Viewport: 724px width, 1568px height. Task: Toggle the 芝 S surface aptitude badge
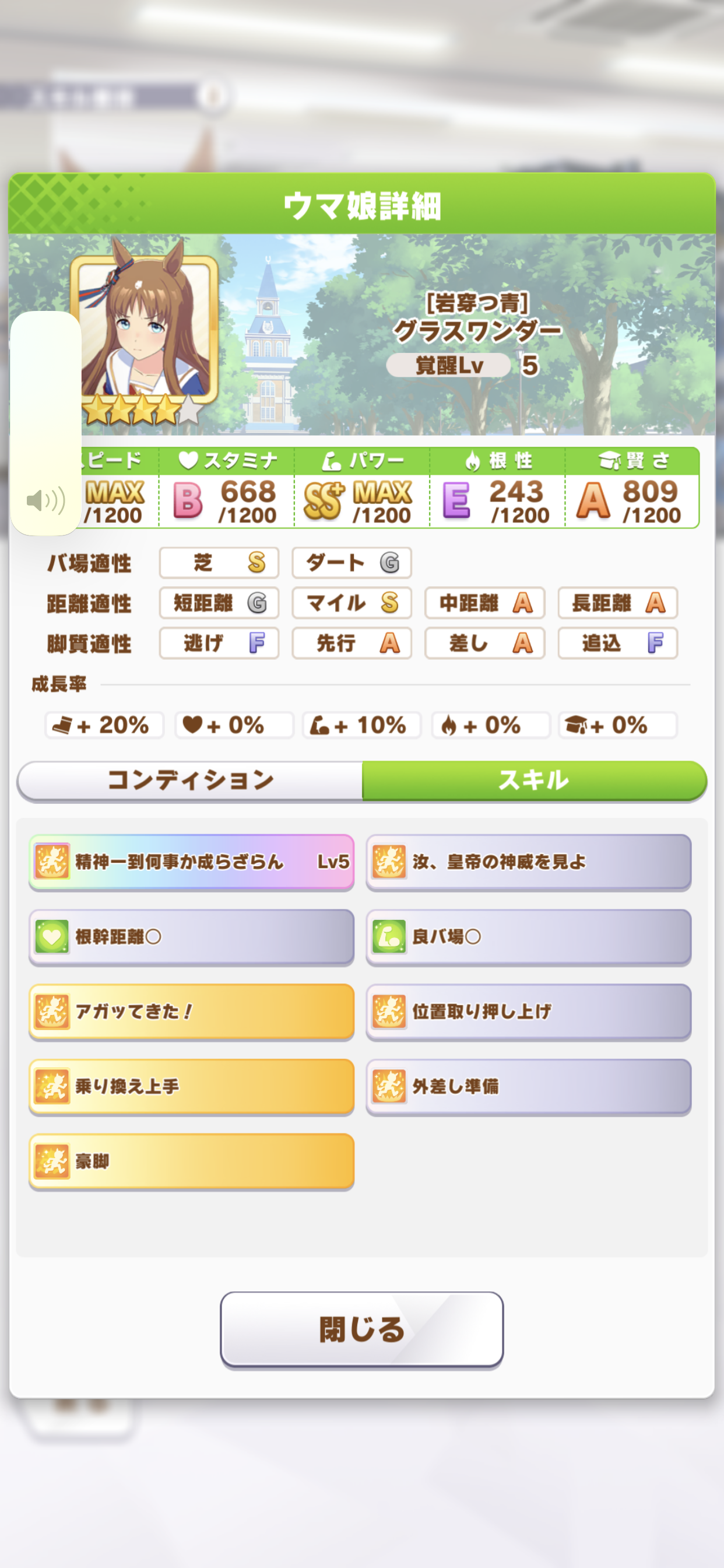click(219, 563)
